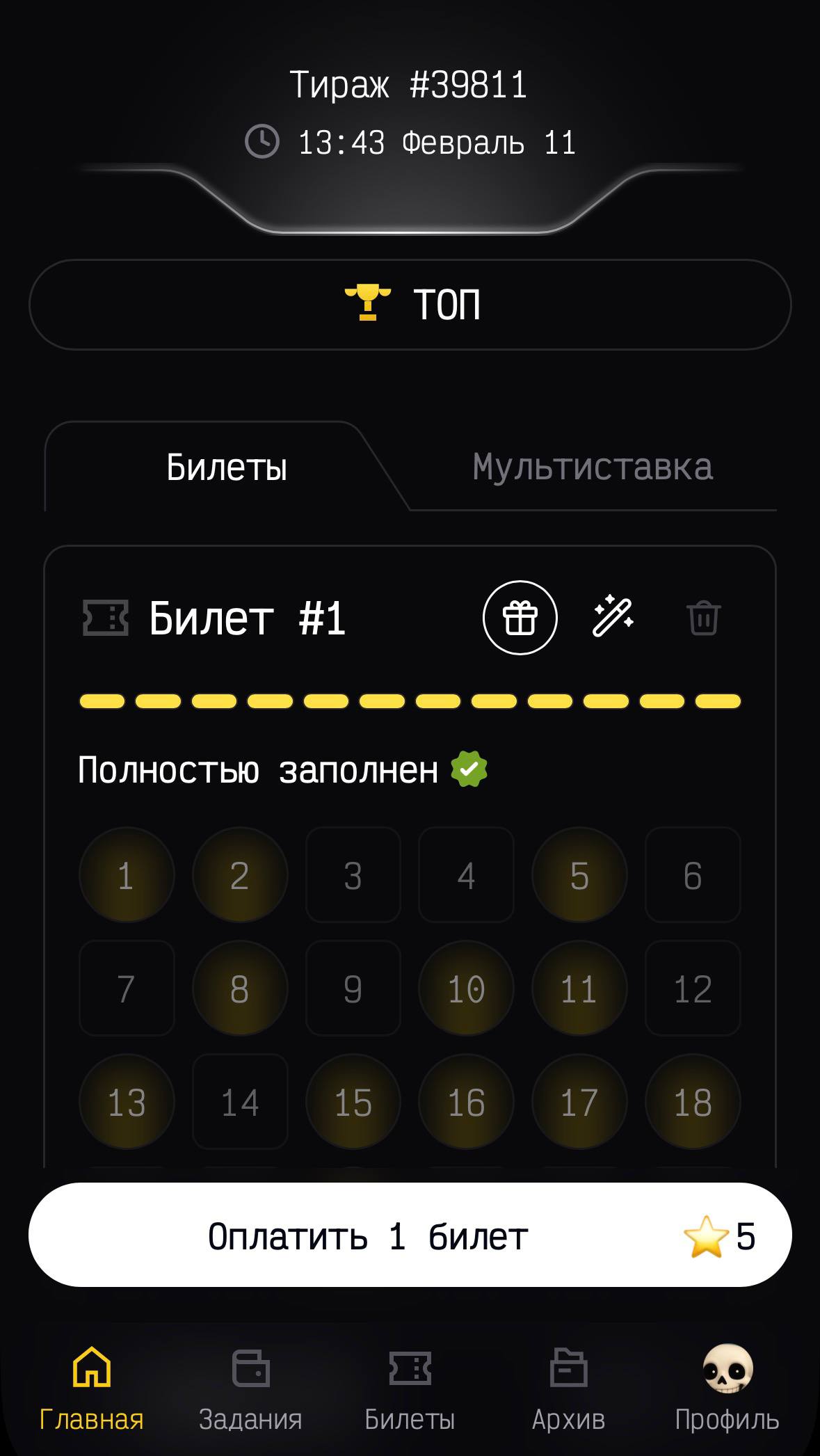This screenshot has width=820, height=1456.
Task: Deselect number 2 in the ticket grid
Action: coord(239,875)
